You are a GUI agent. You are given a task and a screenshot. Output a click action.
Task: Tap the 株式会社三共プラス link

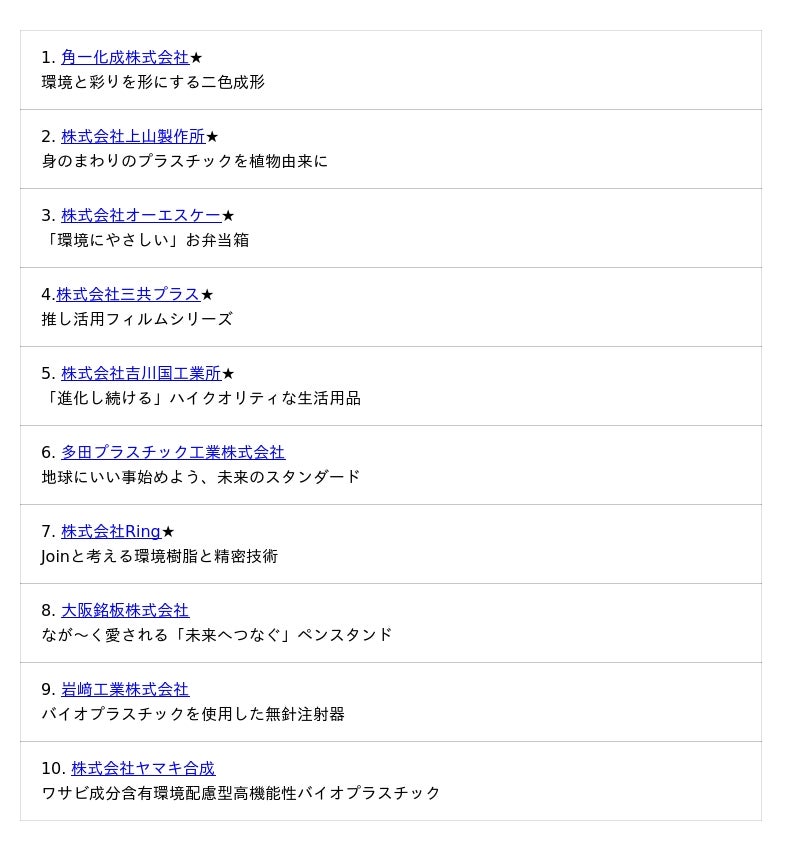128,294
